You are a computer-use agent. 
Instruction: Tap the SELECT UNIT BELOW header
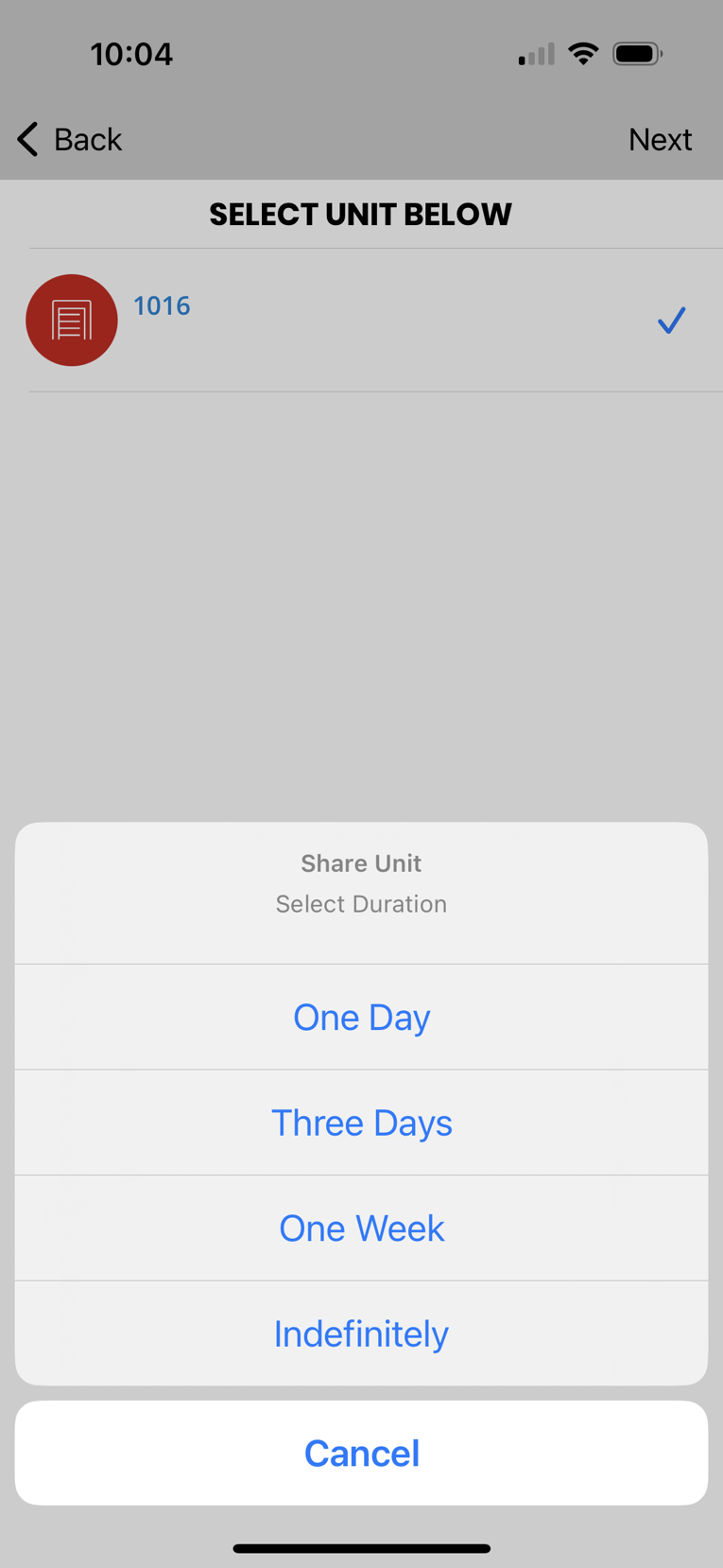pyautogui.click(x=360, y=214)
